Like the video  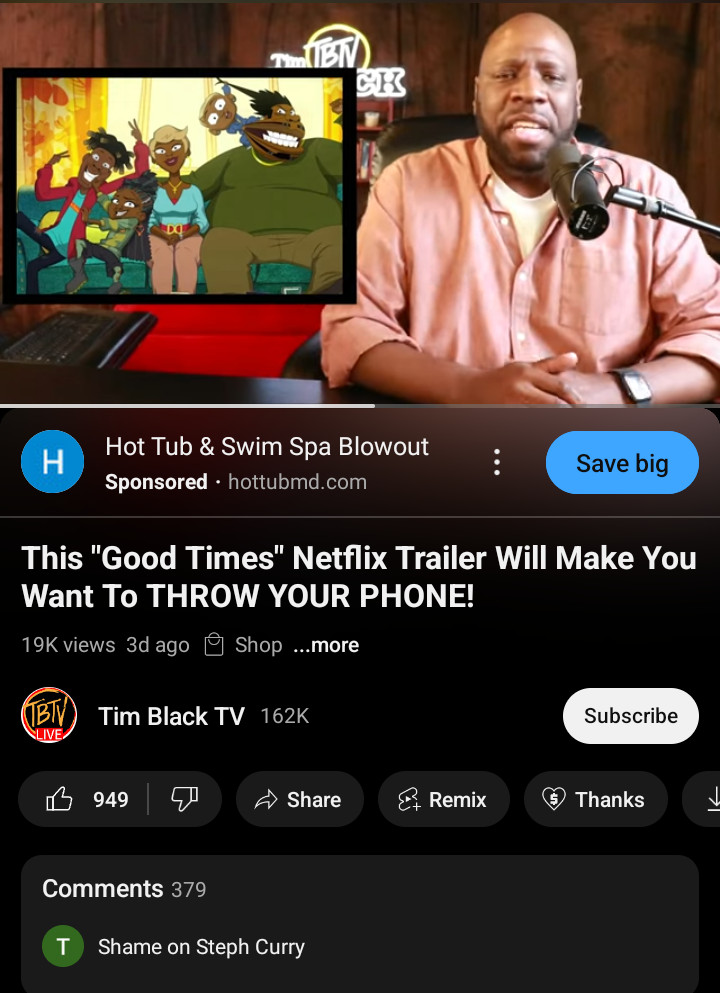pos(86,799)
